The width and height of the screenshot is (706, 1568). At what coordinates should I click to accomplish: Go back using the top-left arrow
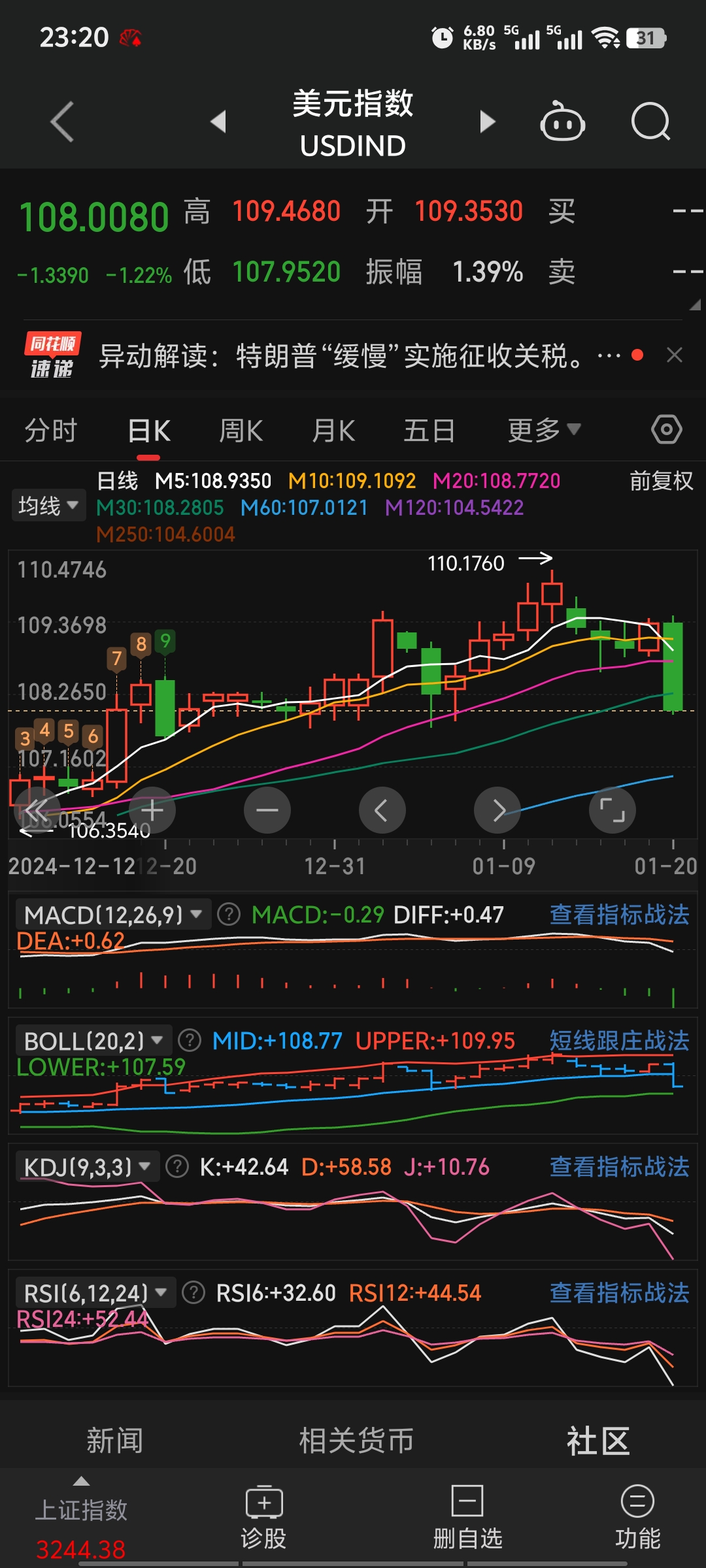pos(63,122)
